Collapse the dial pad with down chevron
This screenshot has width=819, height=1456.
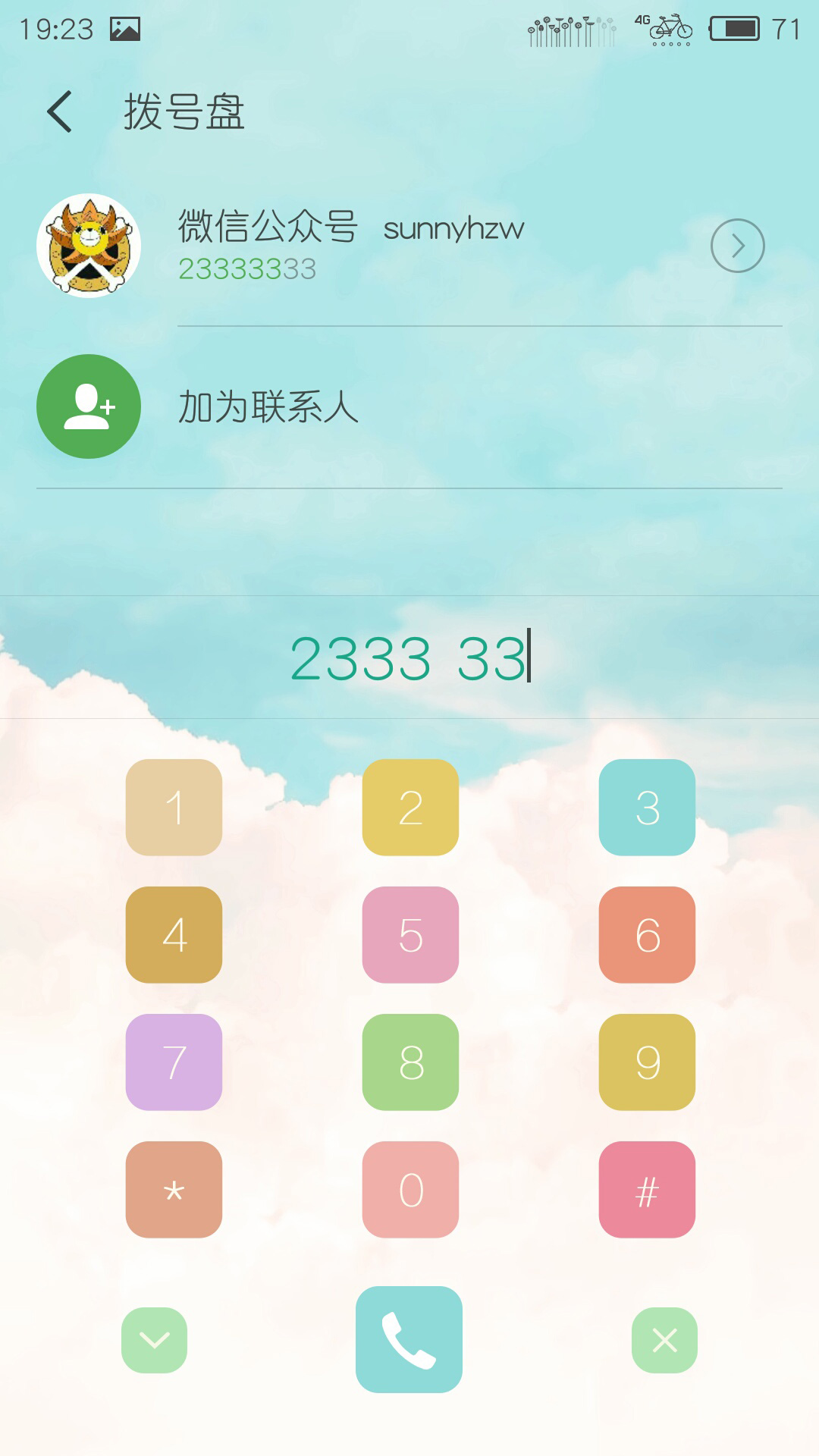(x=155, y=1340)
